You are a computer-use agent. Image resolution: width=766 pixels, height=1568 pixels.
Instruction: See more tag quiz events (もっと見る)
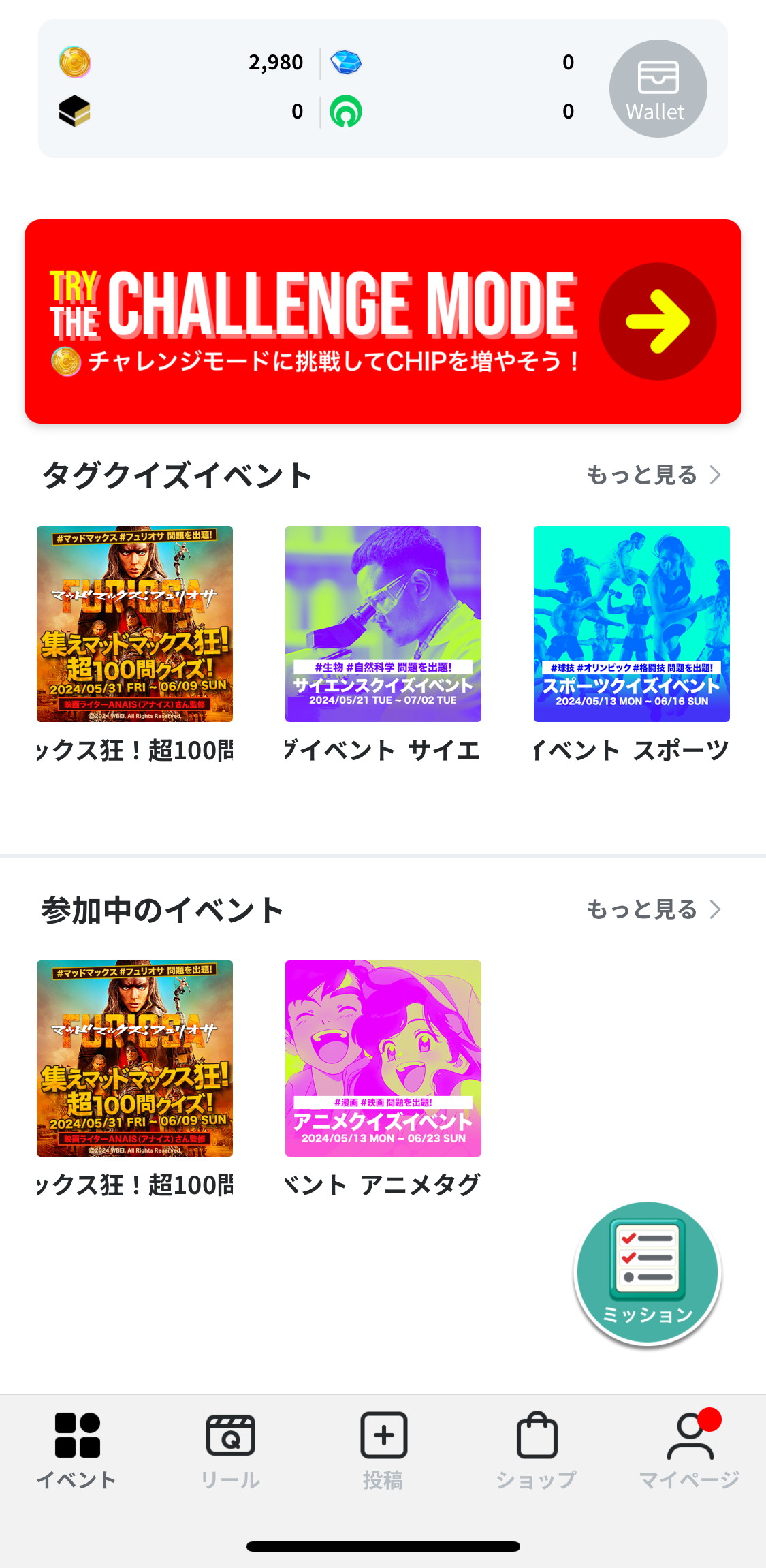(x=653, y=475)
